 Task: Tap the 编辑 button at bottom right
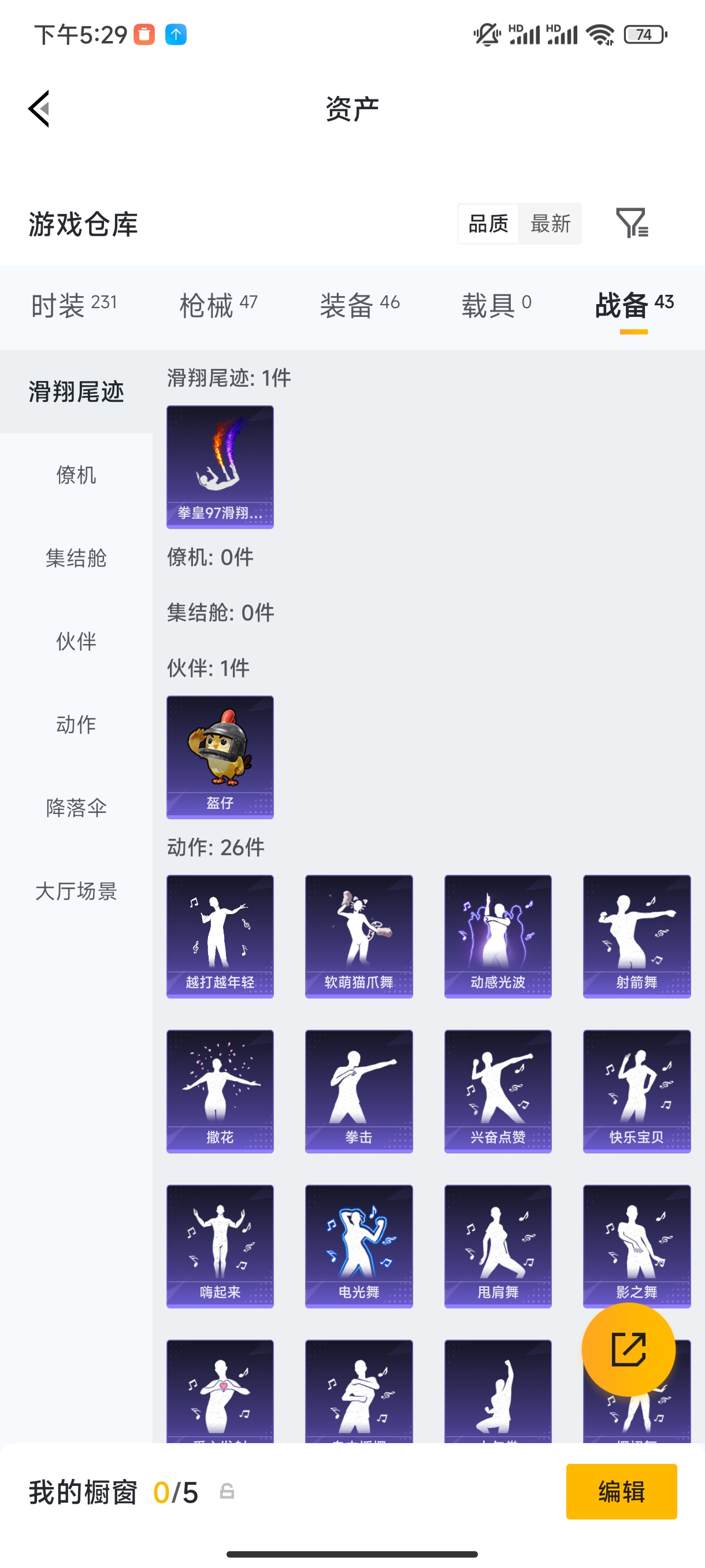(x=621, y=1492)
